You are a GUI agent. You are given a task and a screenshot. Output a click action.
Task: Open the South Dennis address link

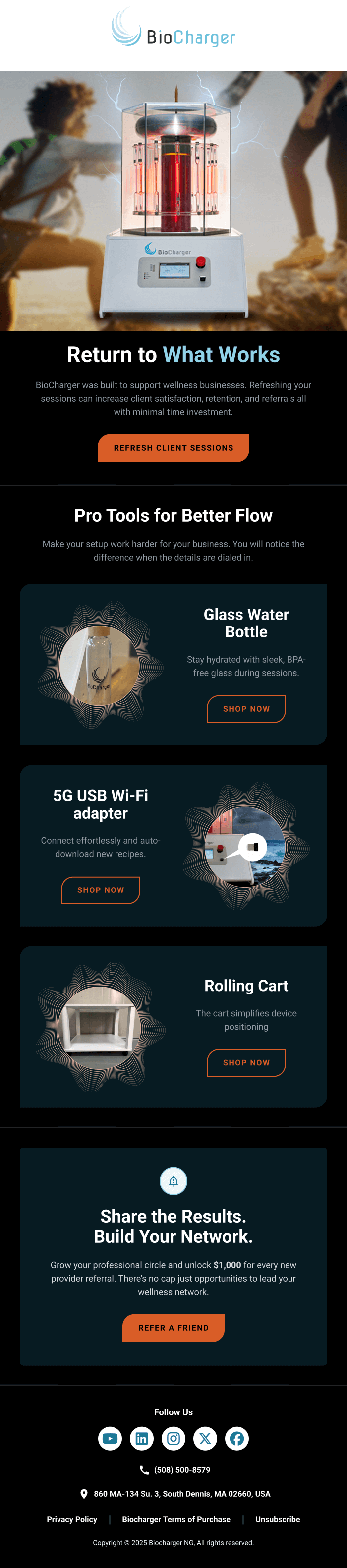coord(181,1494)
